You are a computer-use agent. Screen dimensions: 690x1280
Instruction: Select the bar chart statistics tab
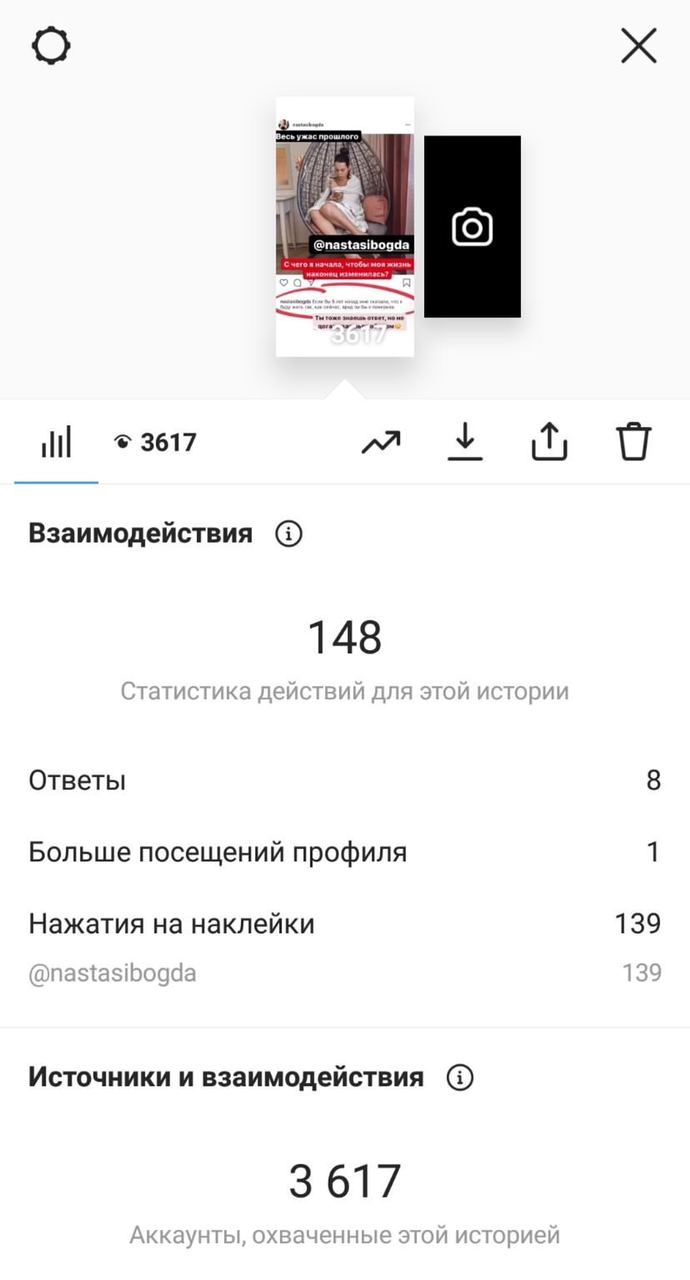56,442
